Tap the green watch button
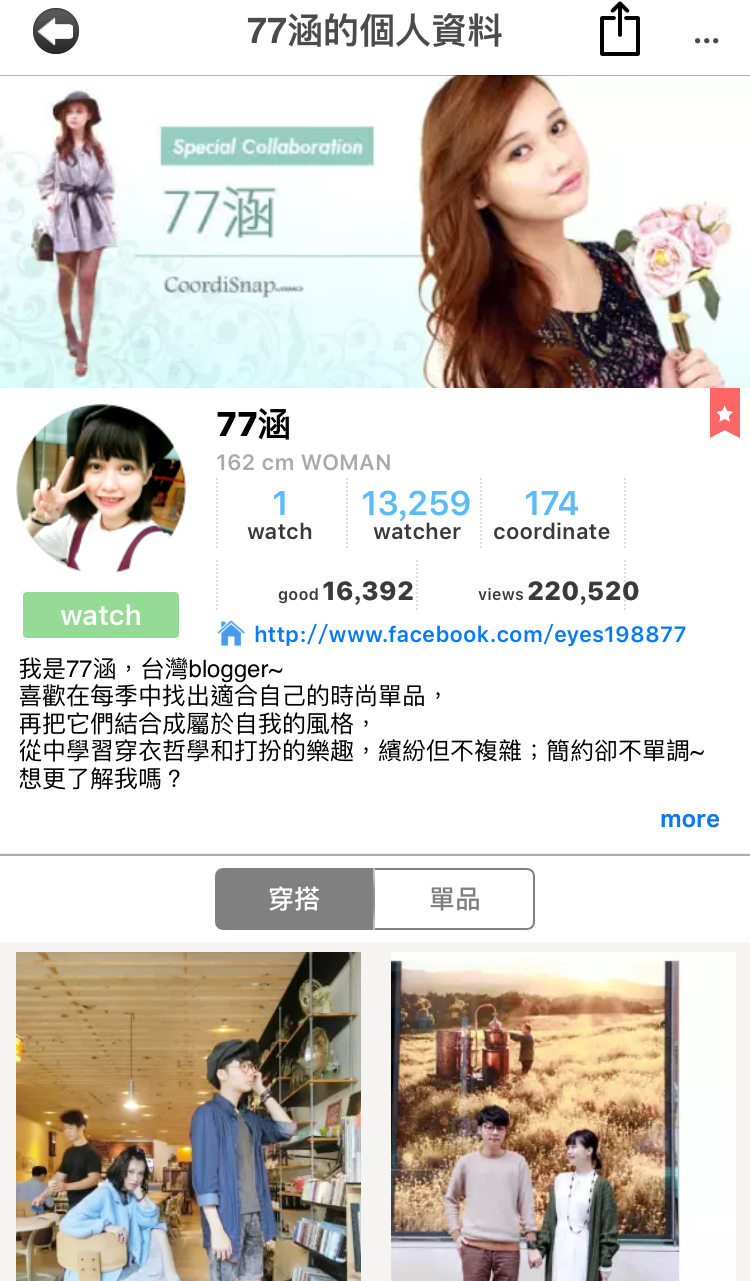This screenshot has height=1281, width=750. pos(101,615)
